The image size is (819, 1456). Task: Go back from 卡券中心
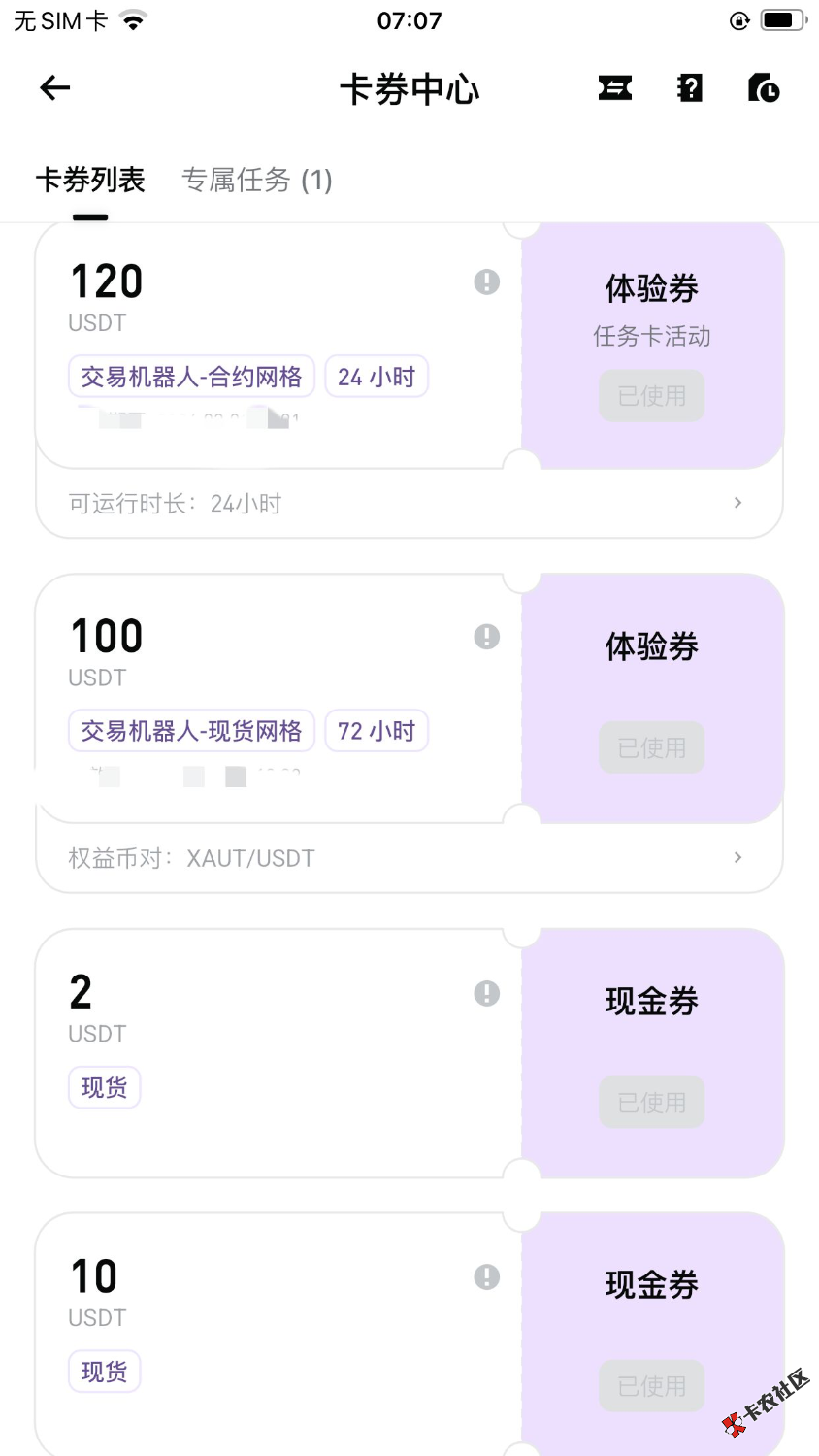click(55, 89)
